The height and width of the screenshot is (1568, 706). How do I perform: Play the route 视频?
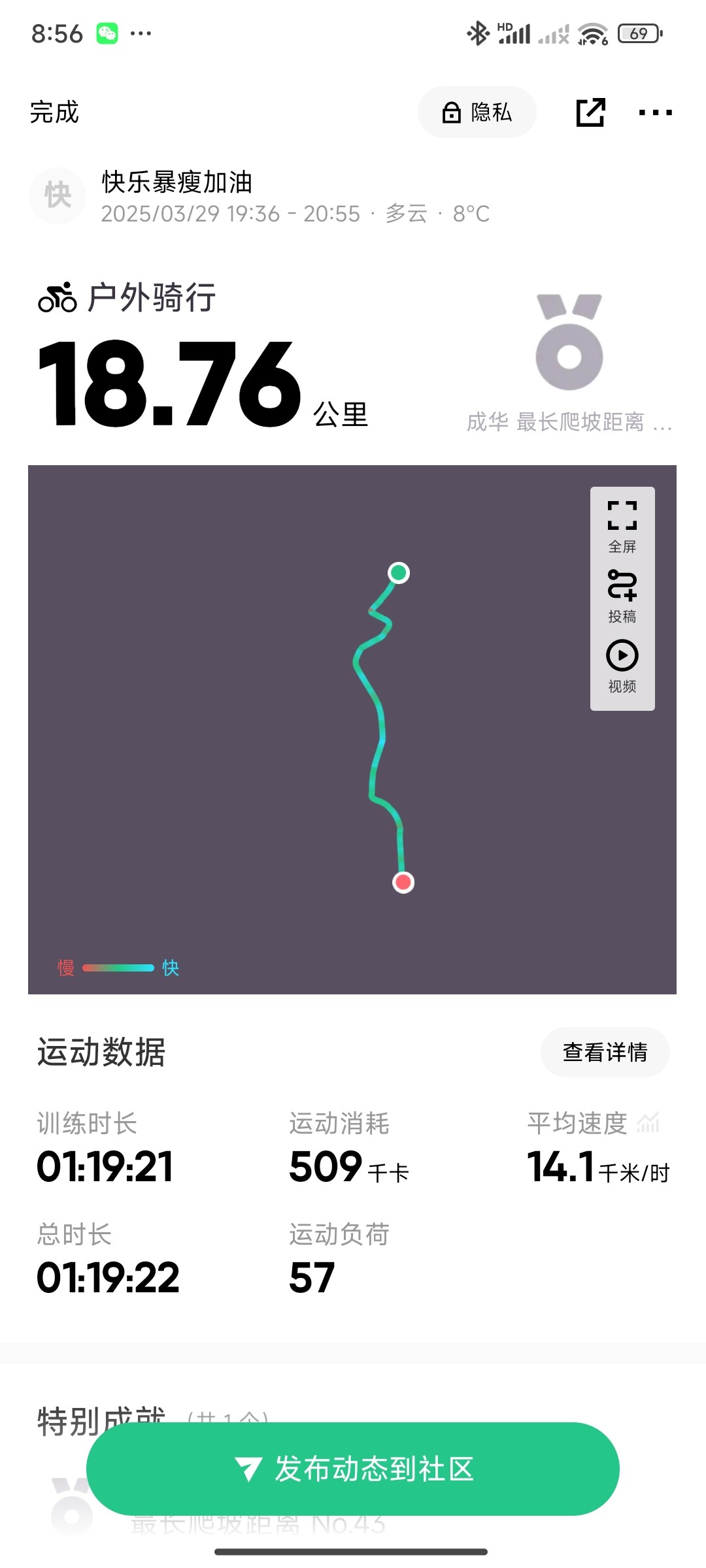[x=622, y=666]
